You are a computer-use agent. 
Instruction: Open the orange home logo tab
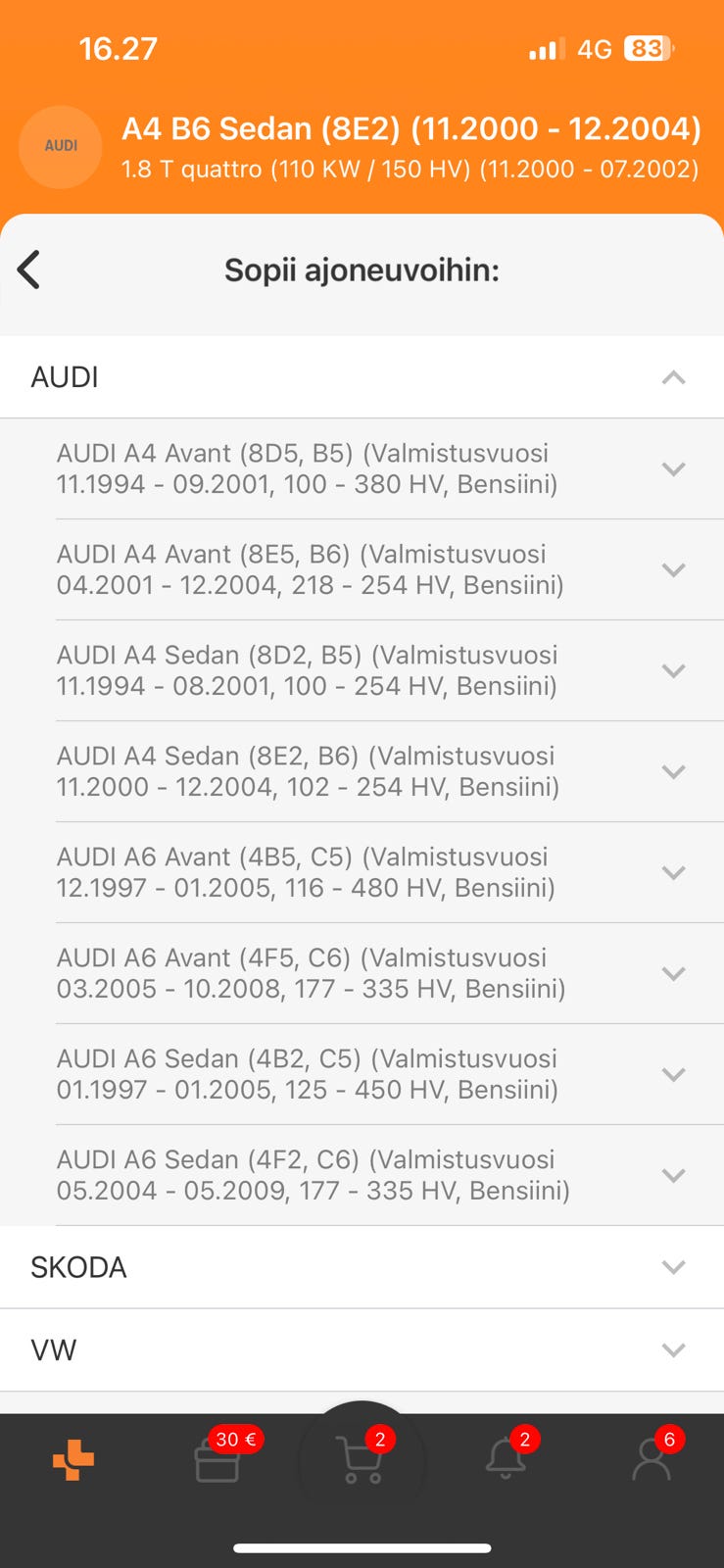tap(73, 1460)
